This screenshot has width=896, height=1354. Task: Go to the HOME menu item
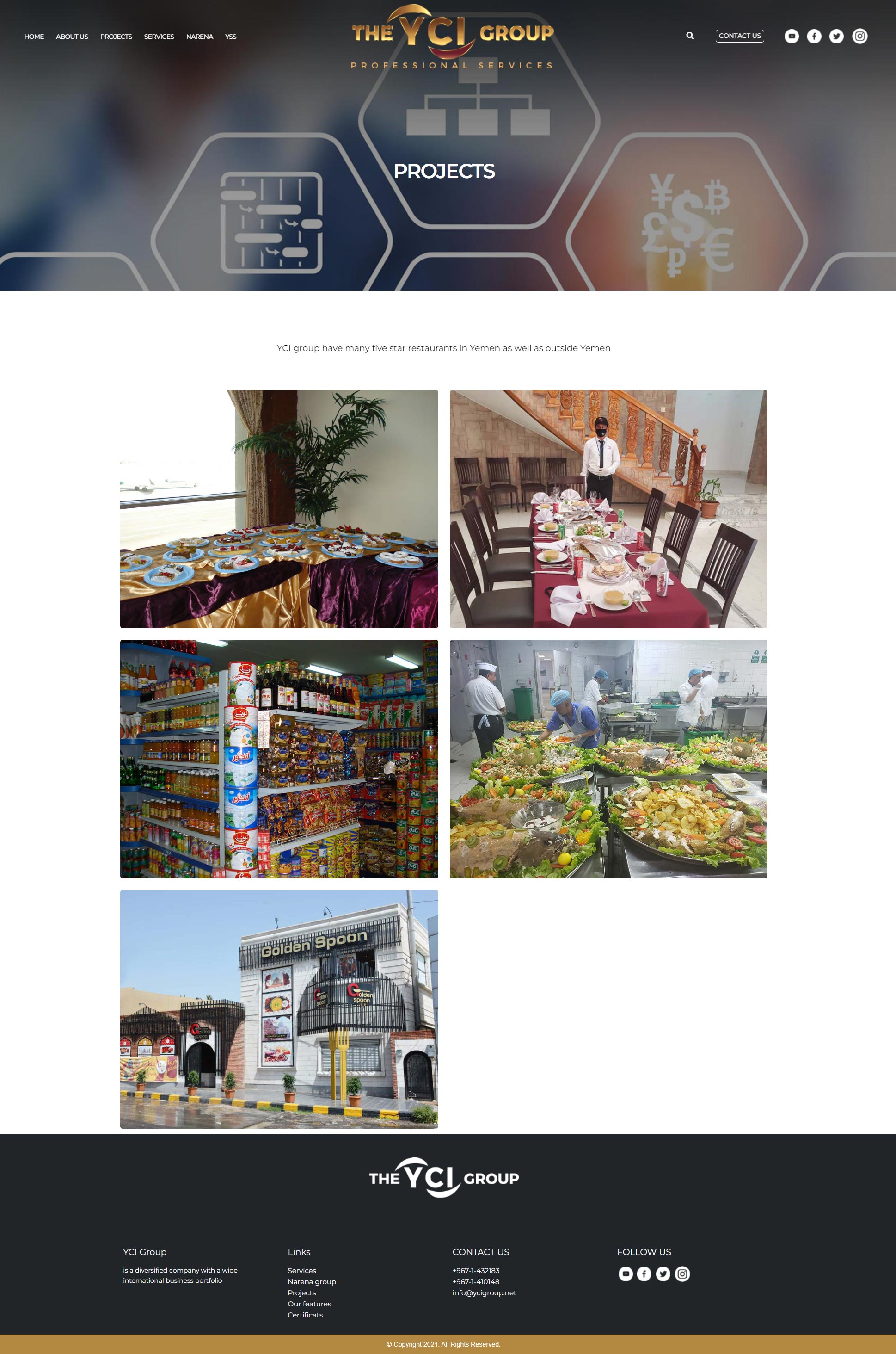34,37
